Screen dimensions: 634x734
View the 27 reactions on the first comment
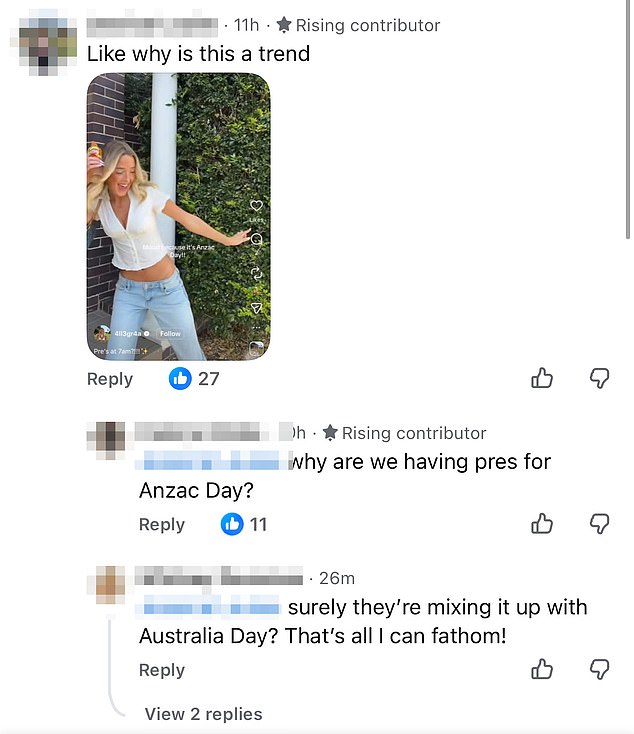194,379
